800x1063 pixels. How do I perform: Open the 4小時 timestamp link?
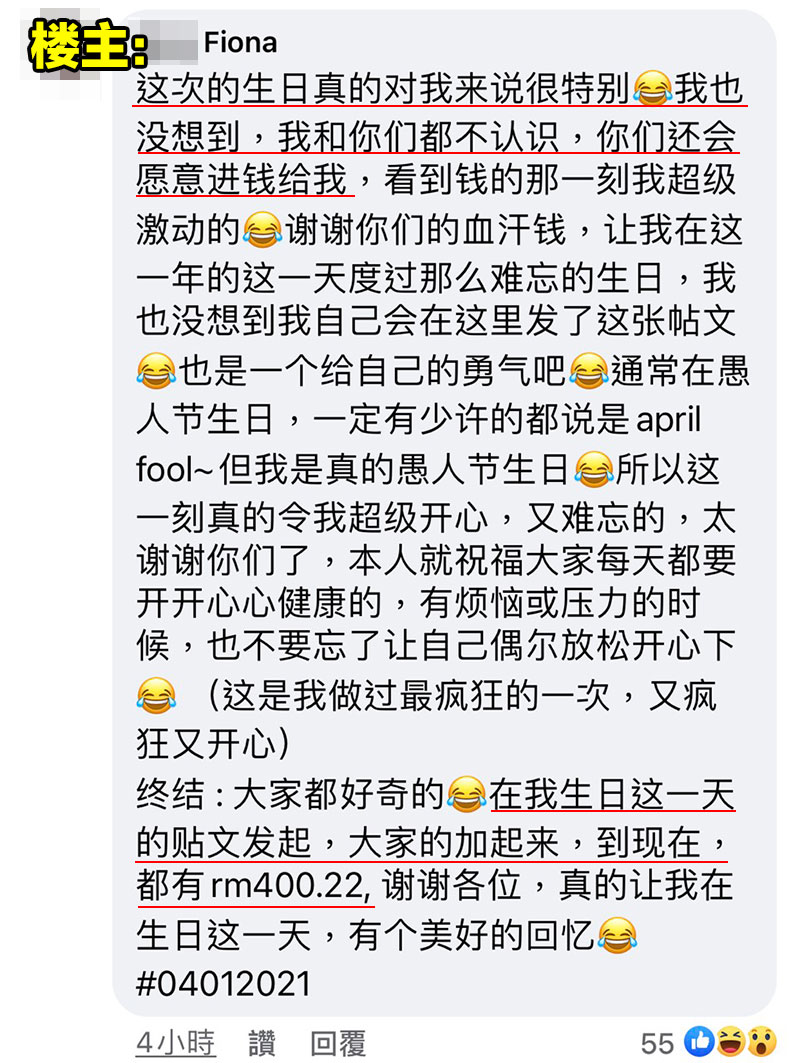pos(175,1044)
